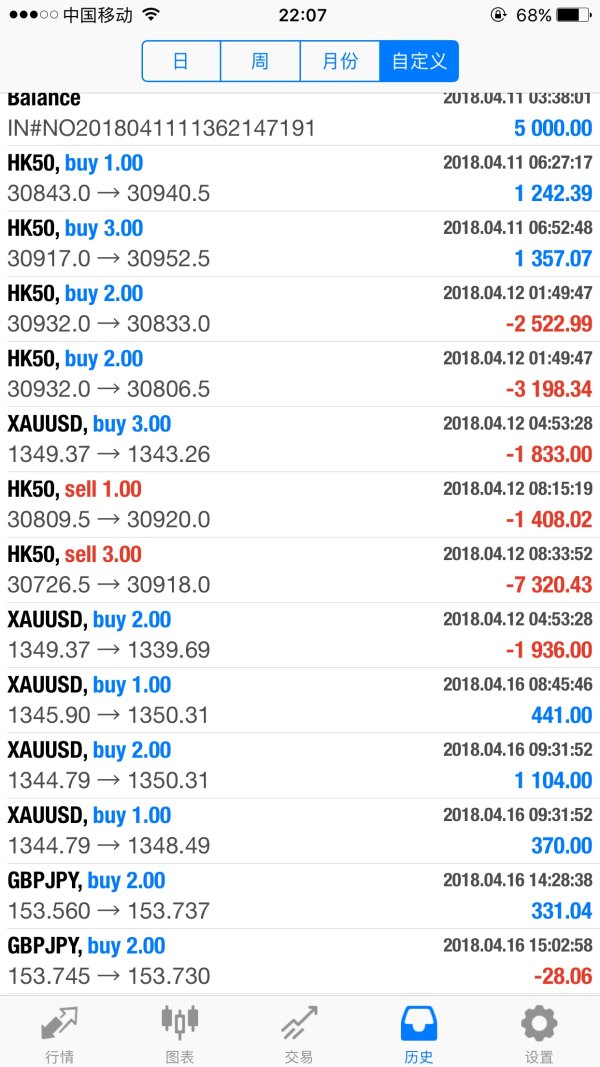Expand the XAUUSD buy 3.00 trade row
Image resolution: width=600 pixels, height=1067 pixels.
click(300, 439)
